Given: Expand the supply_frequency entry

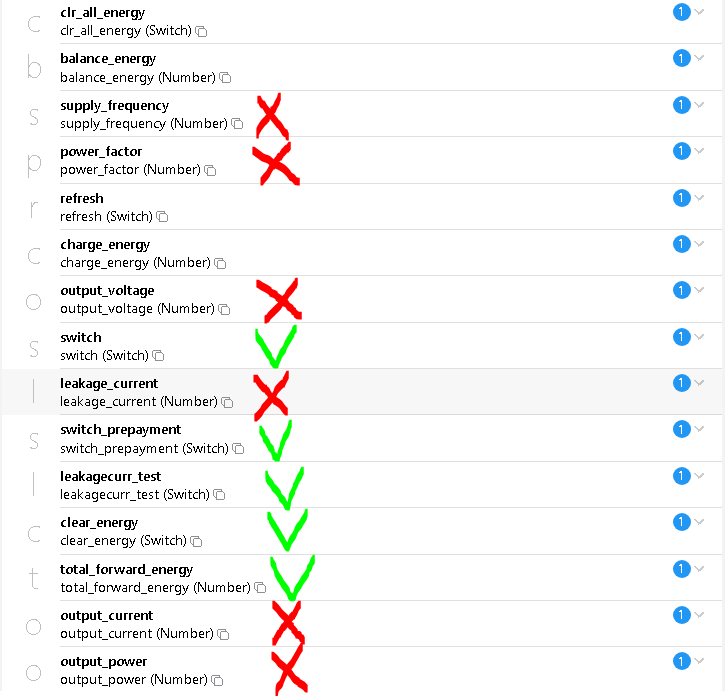Looking at the screenshot, I should (699, 105).
